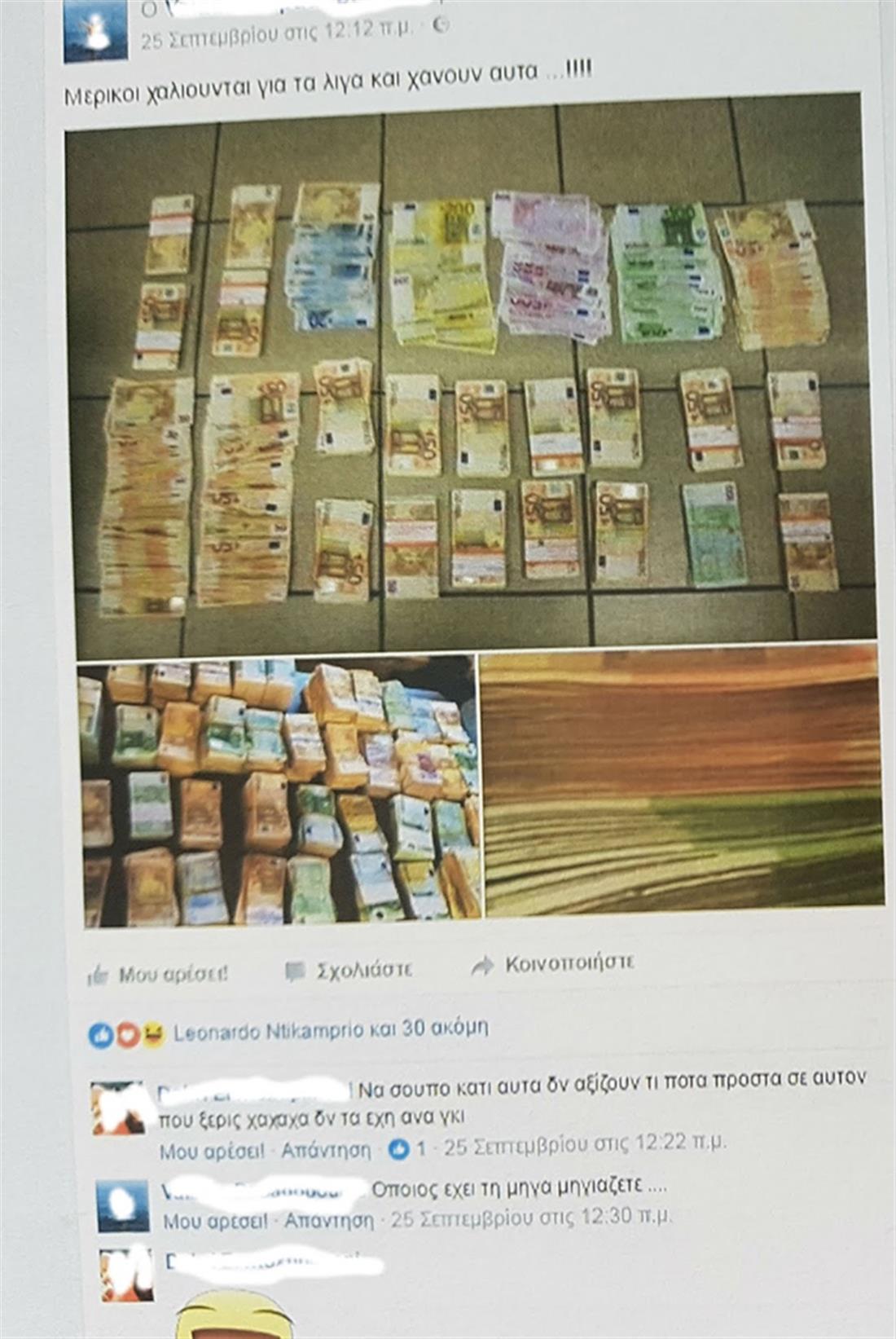
Task: View the single like on the first comment
Action: pos(407,1148)
